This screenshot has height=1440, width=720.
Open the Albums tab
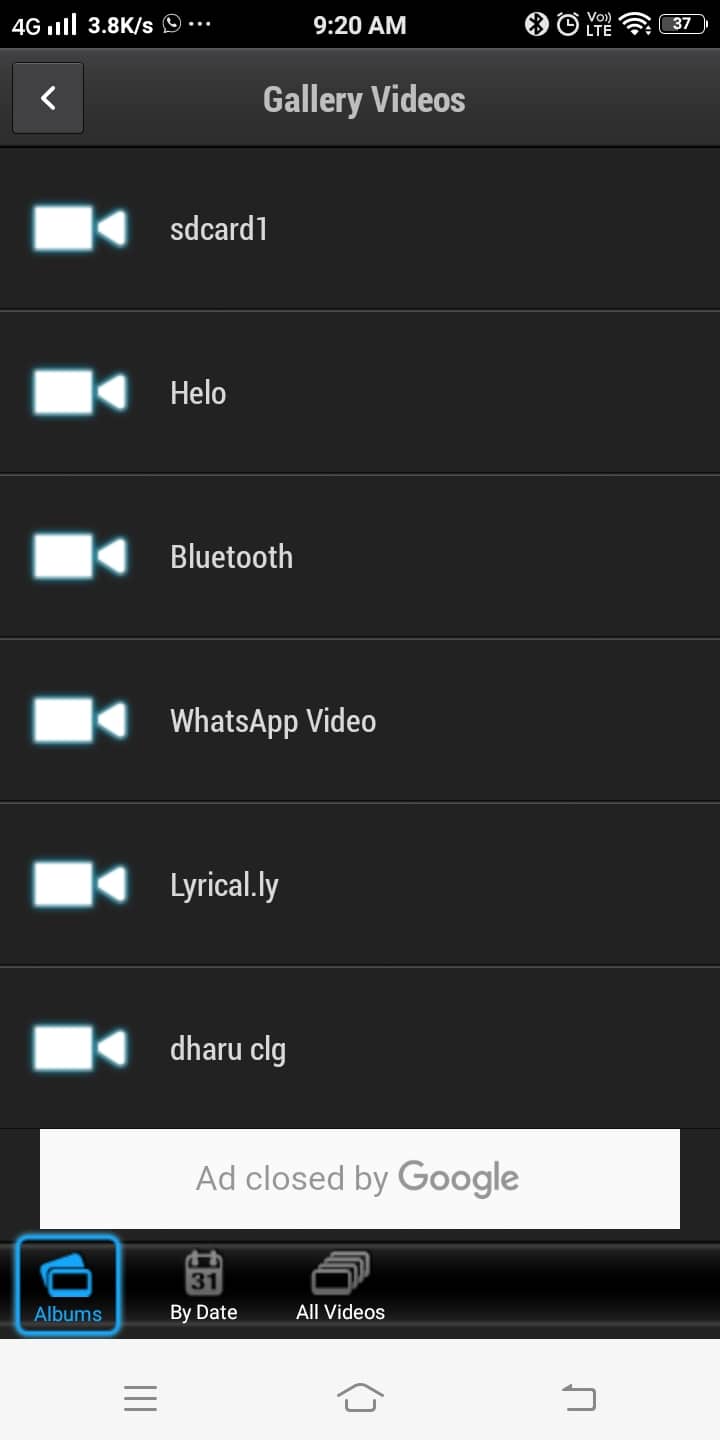coord(66,1285)
